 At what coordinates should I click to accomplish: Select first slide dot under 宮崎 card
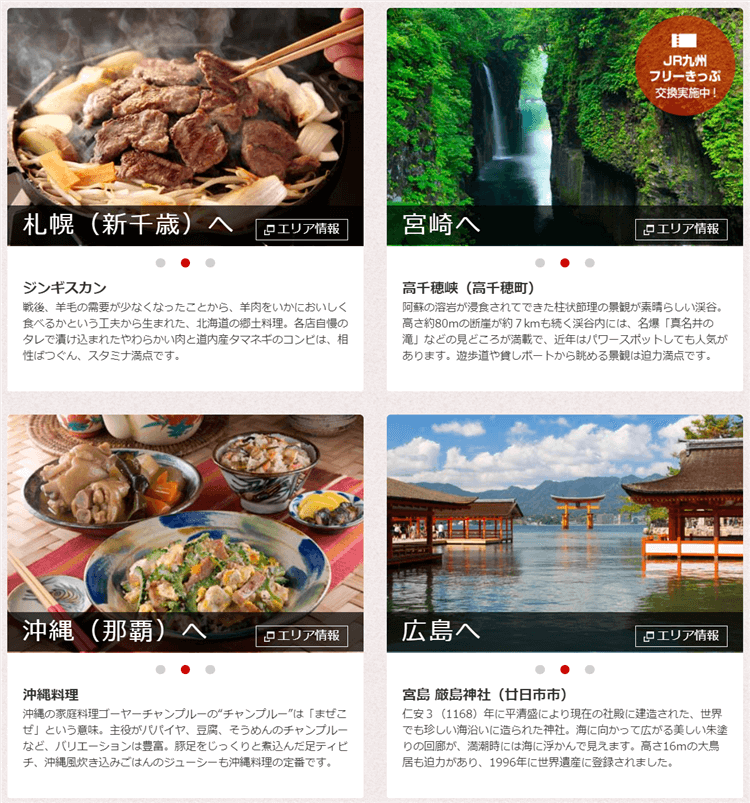click(540, 263)
